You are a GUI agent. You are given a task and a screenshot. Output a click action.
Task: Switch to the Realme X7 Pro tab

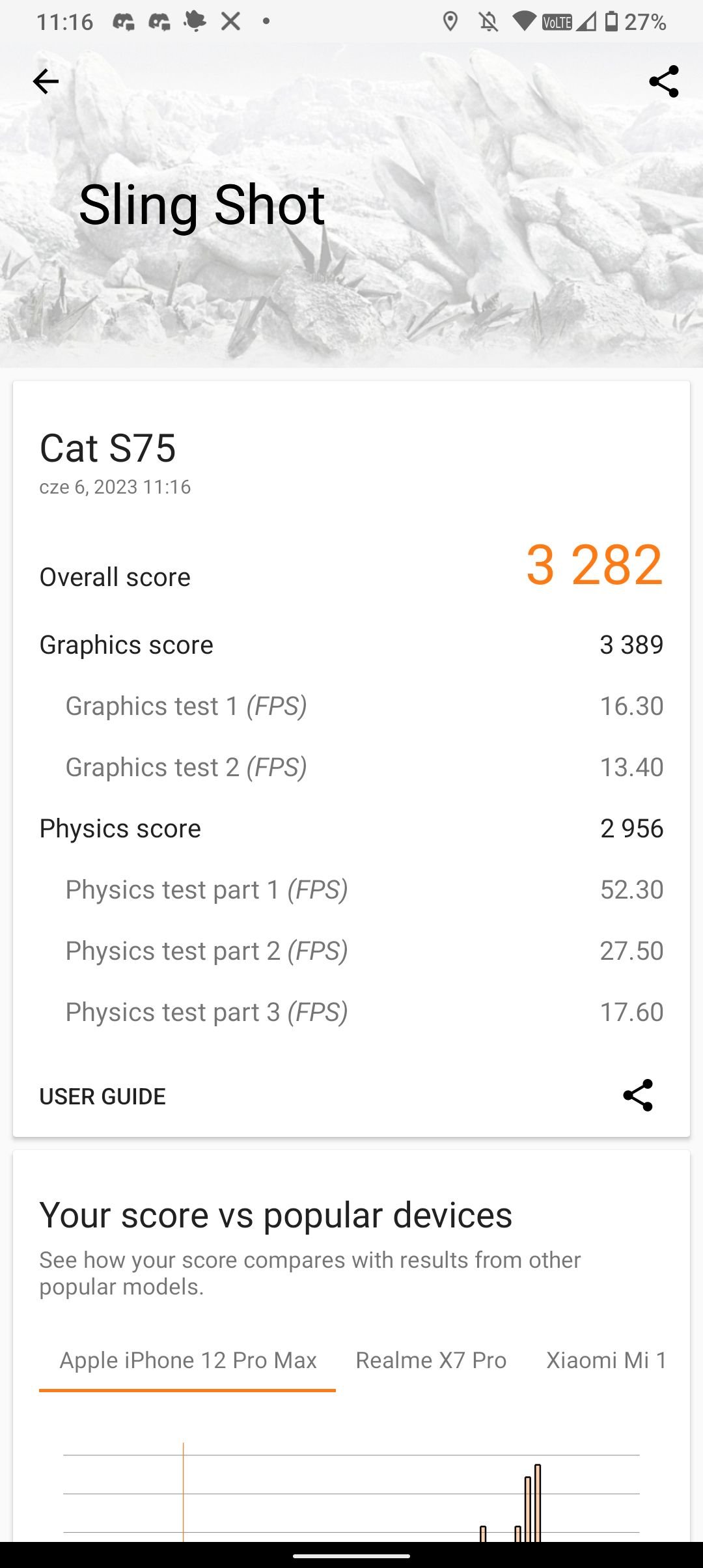(431, 1360)
